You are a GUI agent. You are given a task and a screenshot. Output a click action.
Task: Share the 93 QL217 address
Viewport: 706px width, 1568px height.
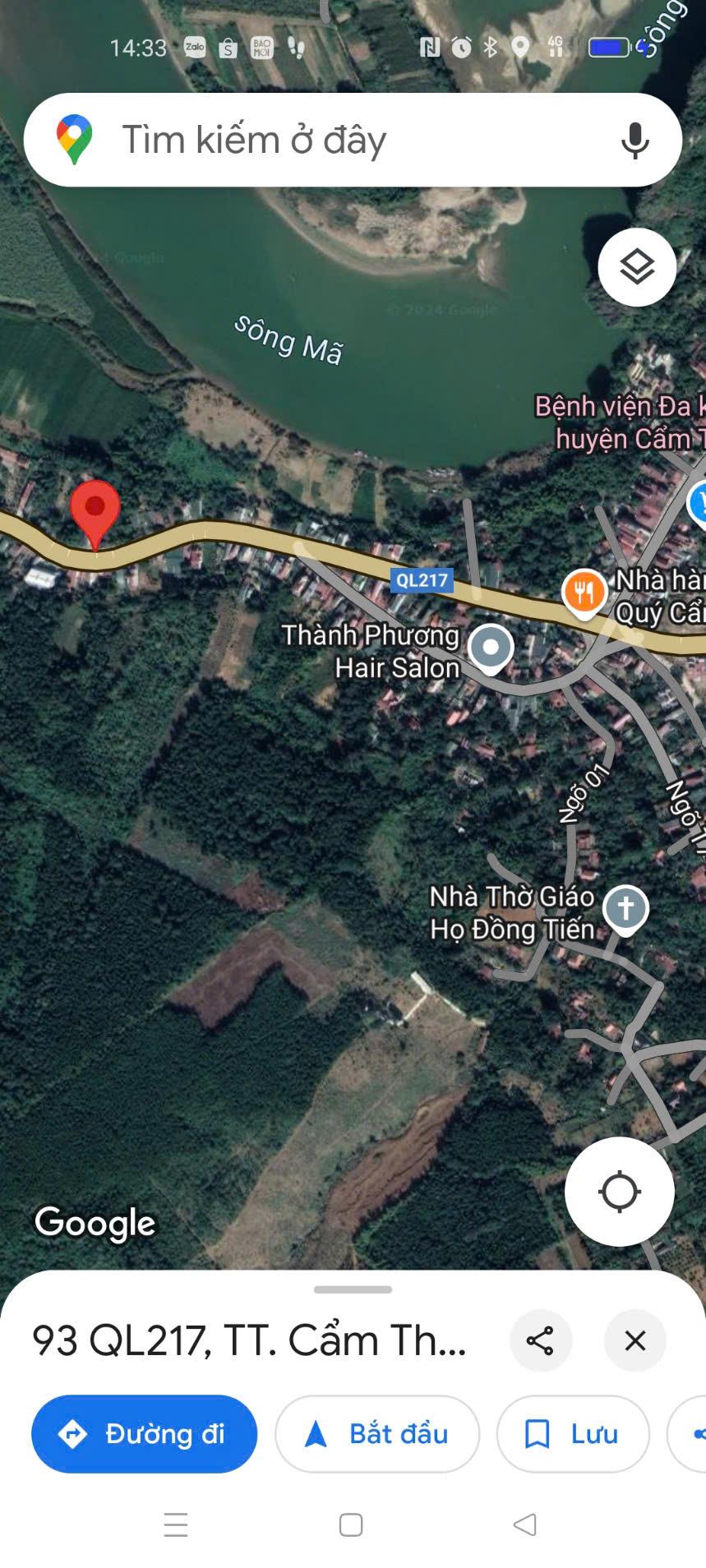[540, 1341]
